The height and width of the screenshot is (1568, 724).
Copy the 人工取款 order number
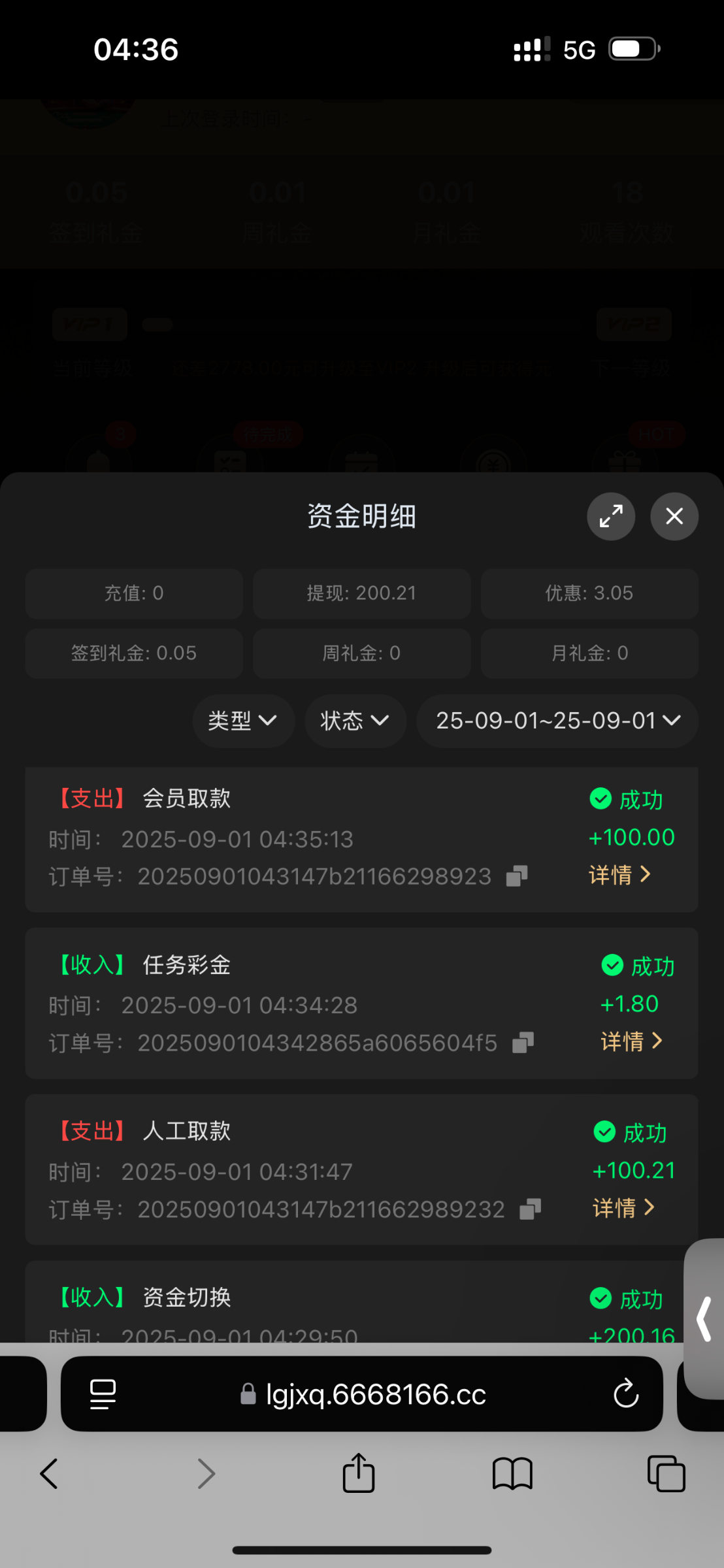(x=531, y=1208)
